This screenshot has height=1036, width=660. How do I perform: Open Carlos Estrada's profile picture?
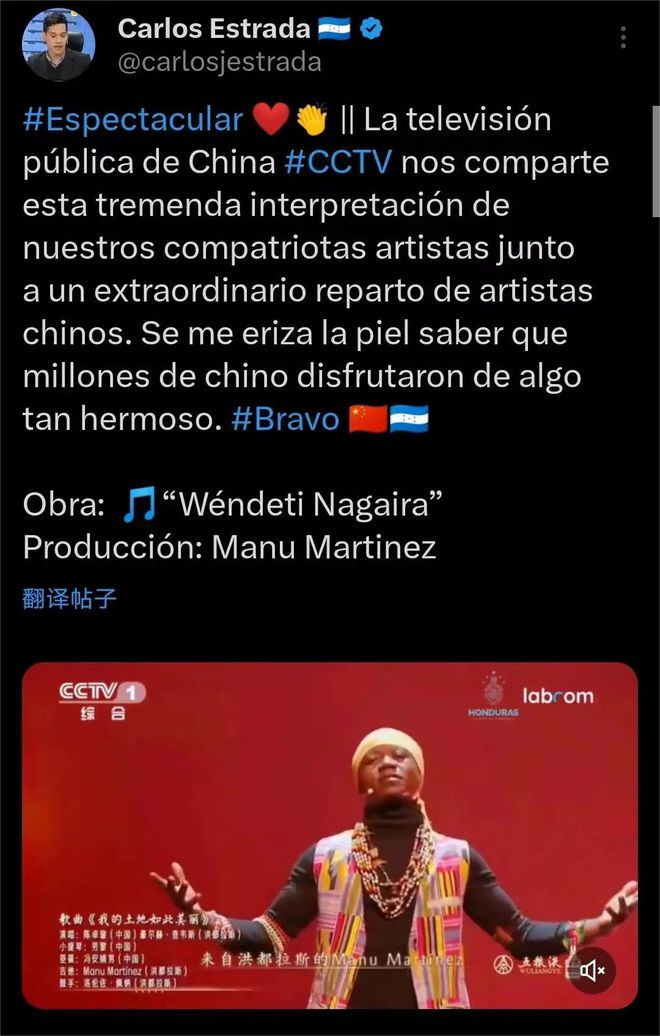(59, 45)
